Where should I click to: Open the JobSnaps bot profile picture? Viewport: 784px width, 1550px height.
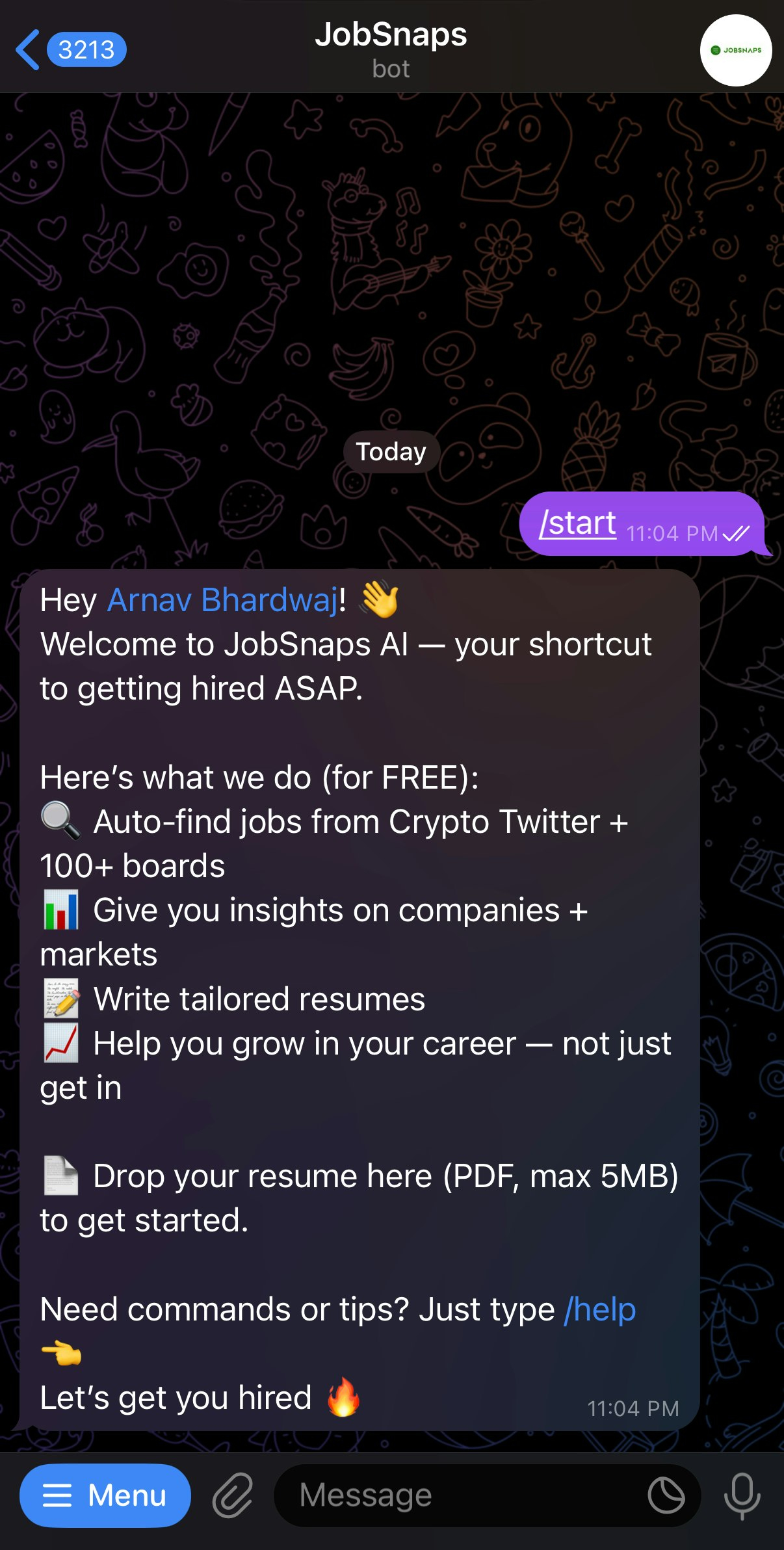pyautogui.click(x=735, y=51)
